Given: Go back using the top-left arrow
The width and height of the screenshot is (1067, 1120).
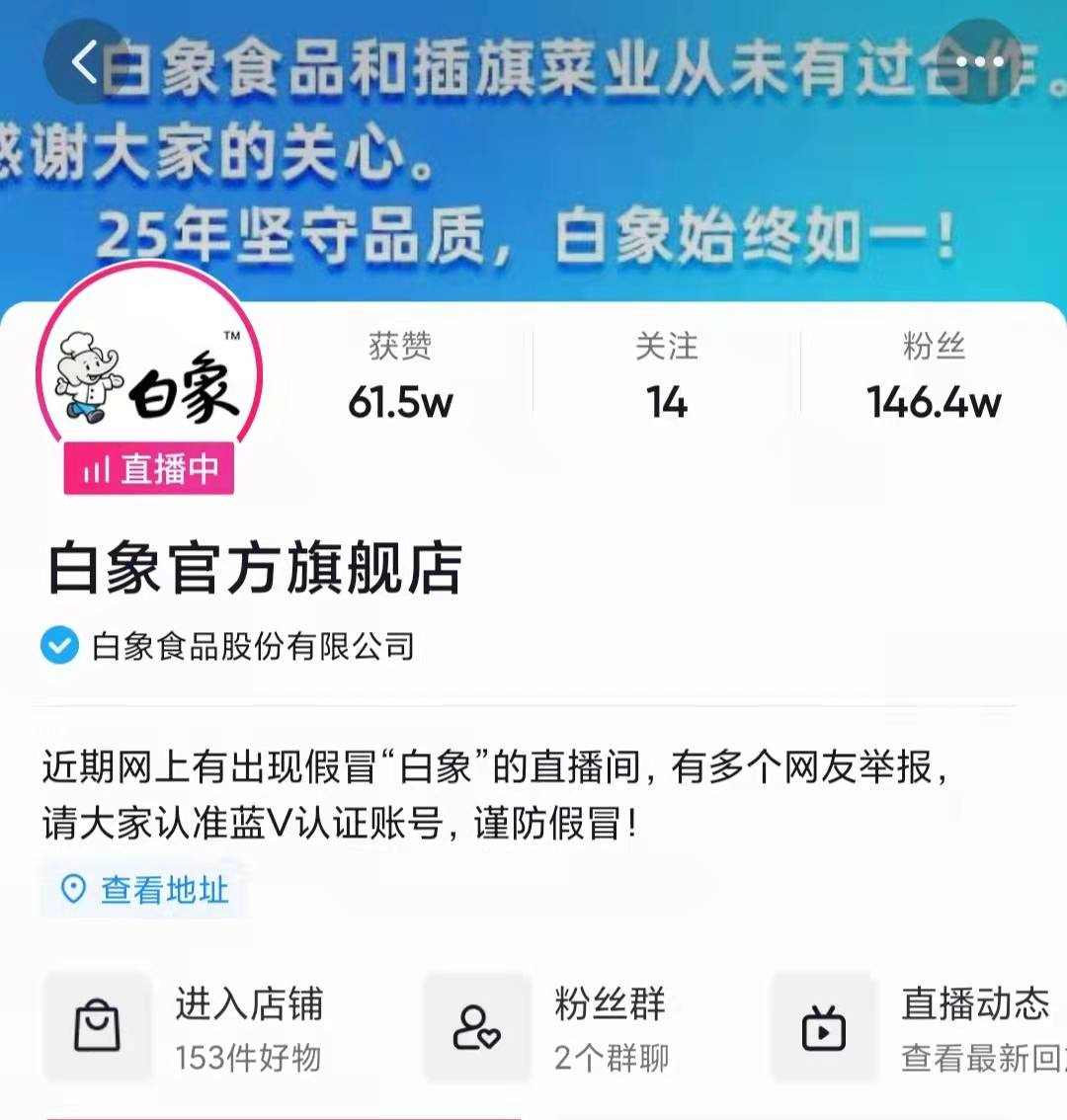Looking at the screenshot, I should (x=87, y=61).
